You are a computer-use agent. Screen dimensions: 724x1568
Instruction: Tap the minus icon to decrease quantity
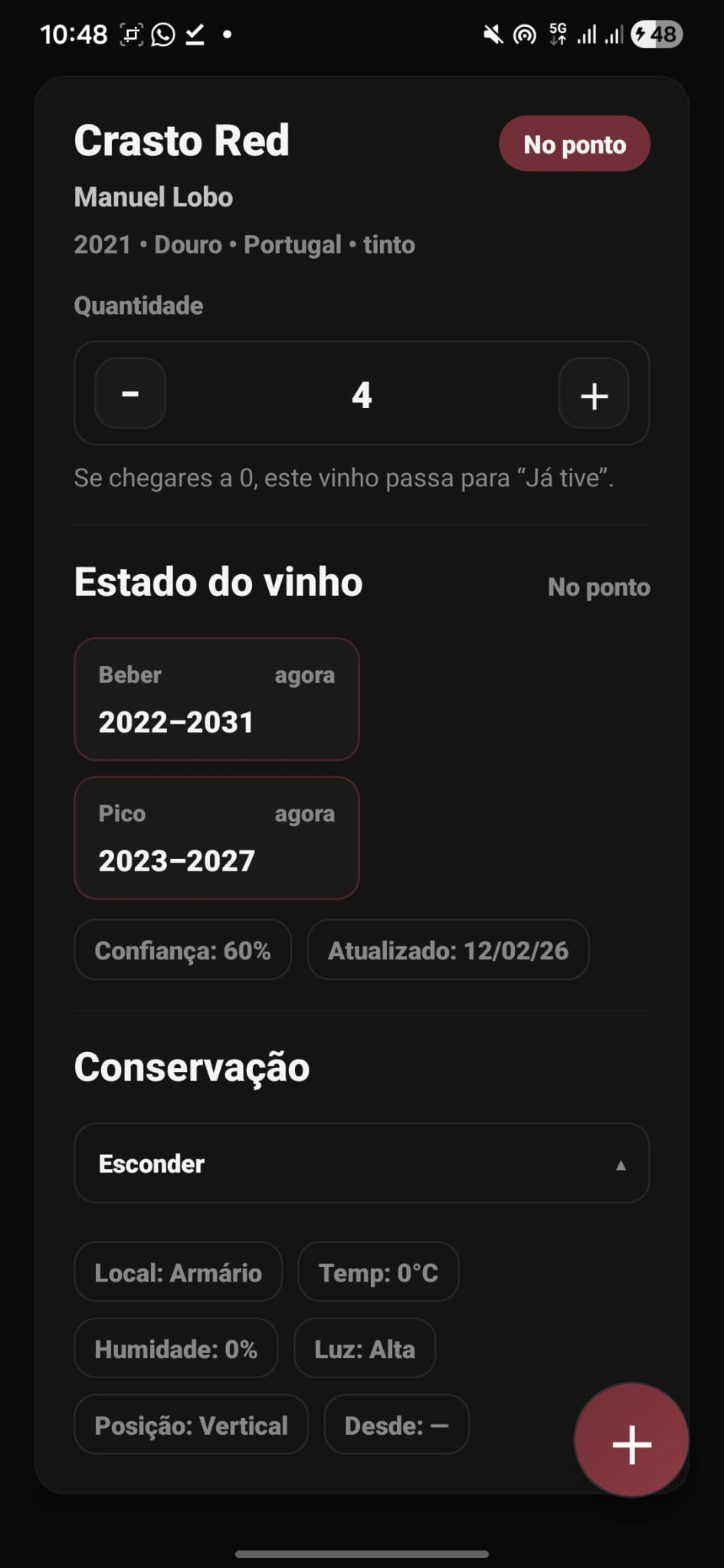pos(129,394)
